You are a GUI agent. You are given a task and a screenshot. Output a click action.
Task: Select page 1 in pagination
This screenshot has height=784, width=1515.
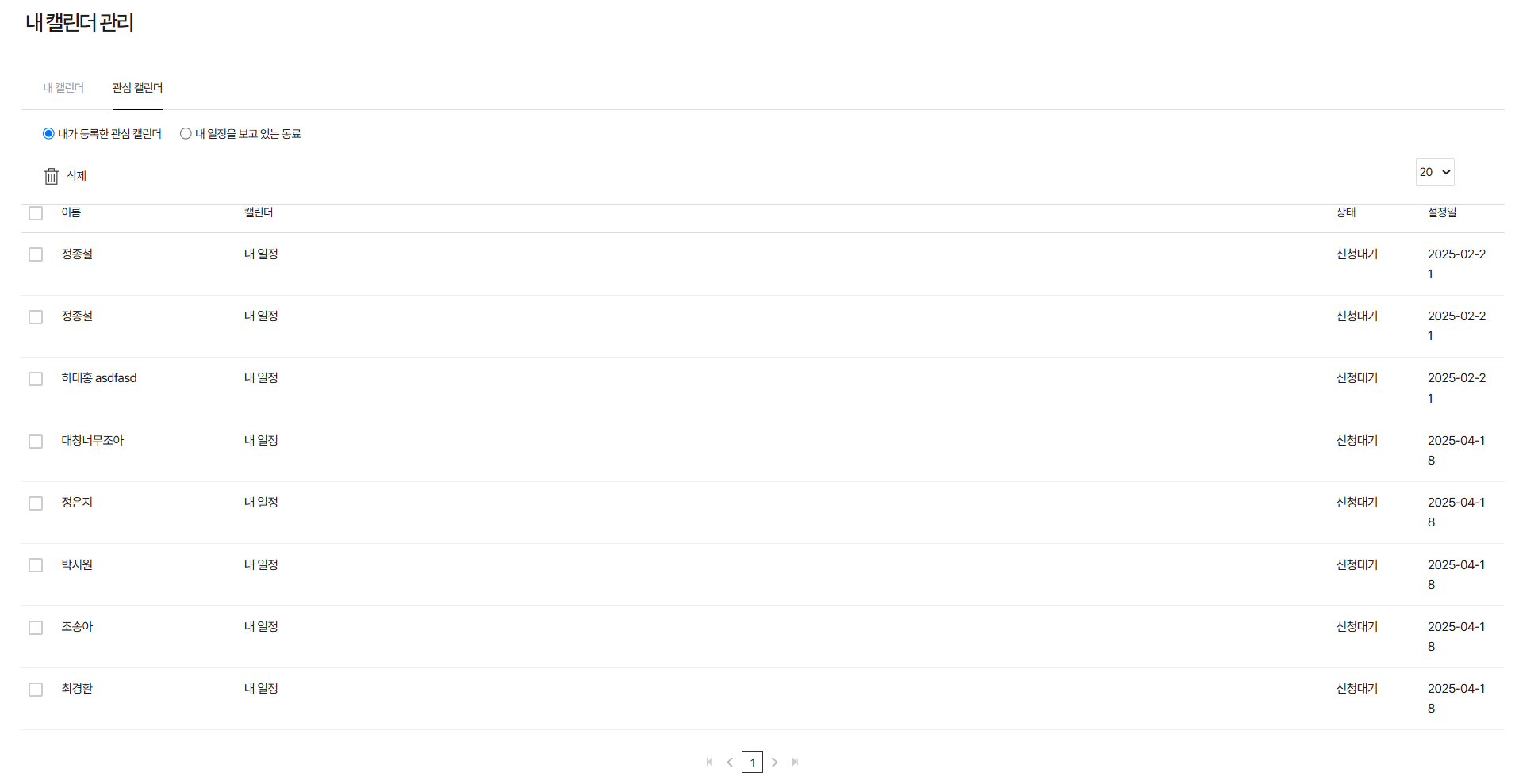[752, 763]
